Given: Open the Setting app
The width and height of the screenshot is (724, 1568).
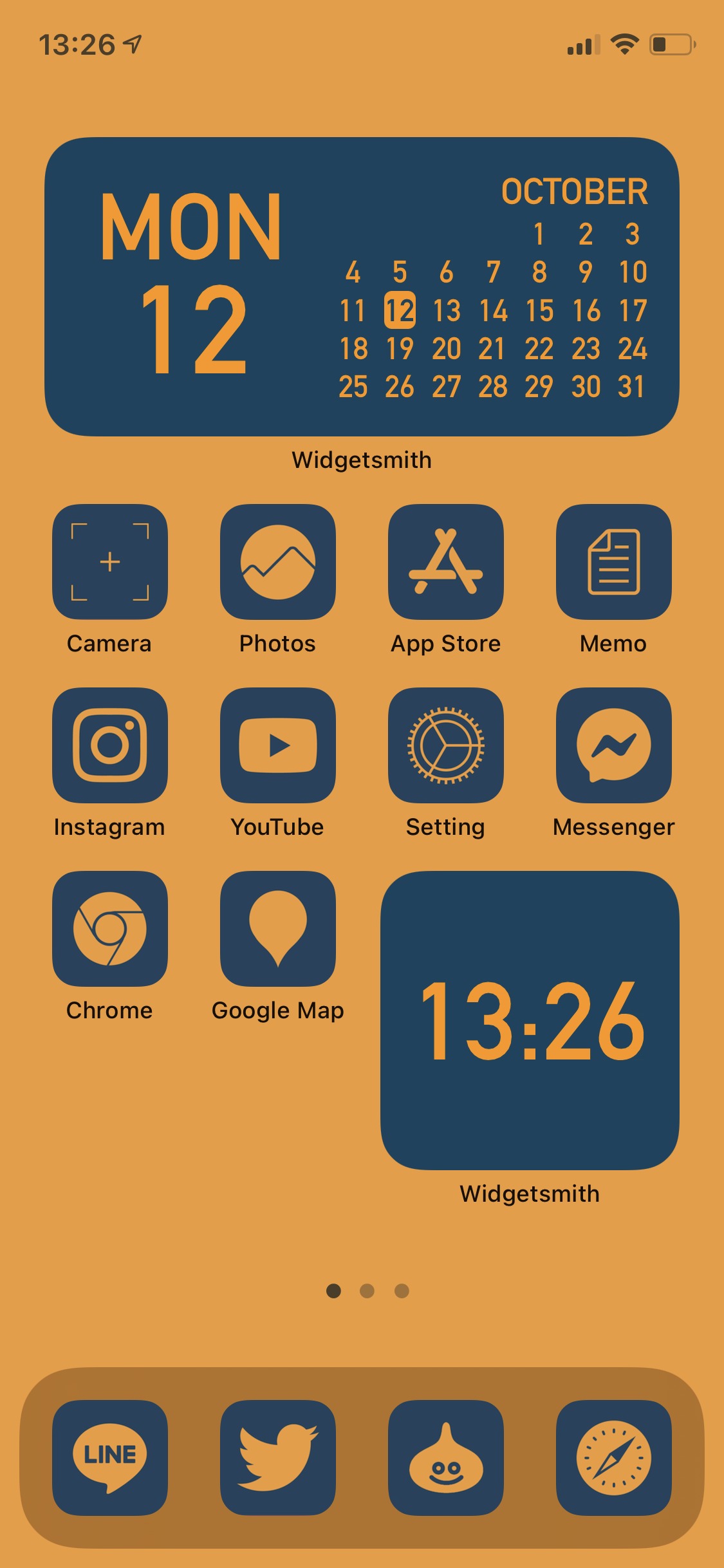Looking at the screenshot, I should [446, 745].
